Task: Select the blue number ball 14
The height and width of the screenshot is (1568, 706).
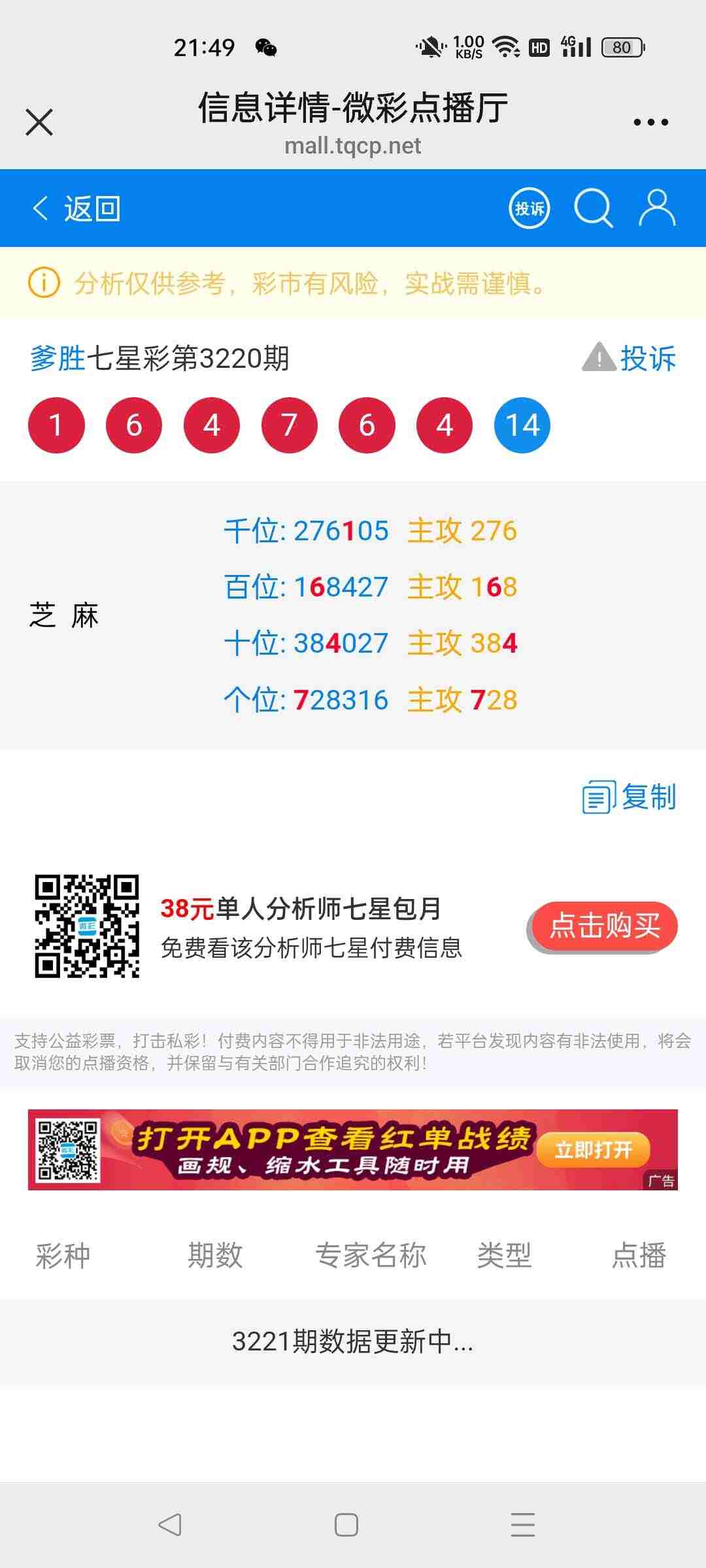Action: [x=522, y=424]
